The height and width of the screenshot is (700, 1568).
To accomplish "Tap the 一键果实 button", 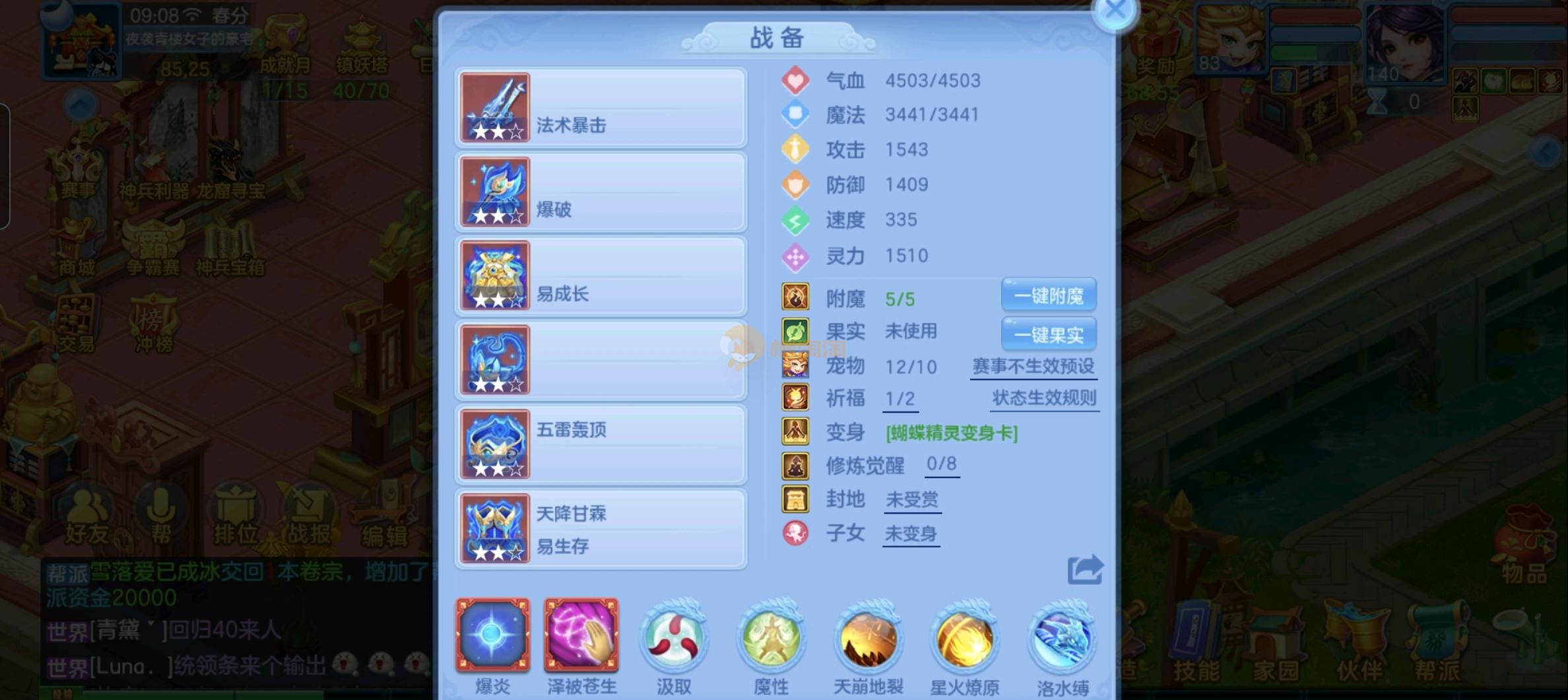I will pos(1048,335).
